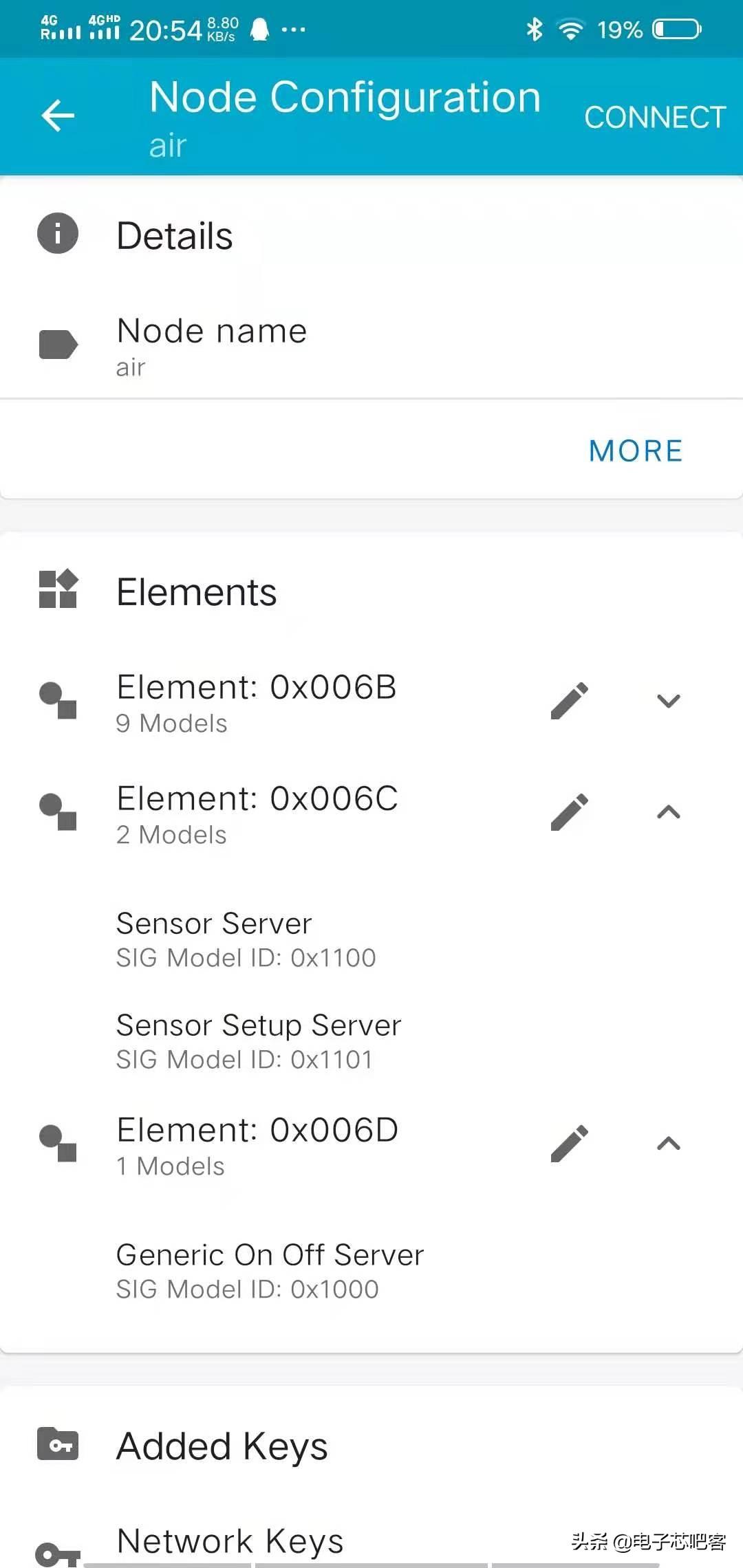
Task: Open the Node name row
Action: point(371,346)
